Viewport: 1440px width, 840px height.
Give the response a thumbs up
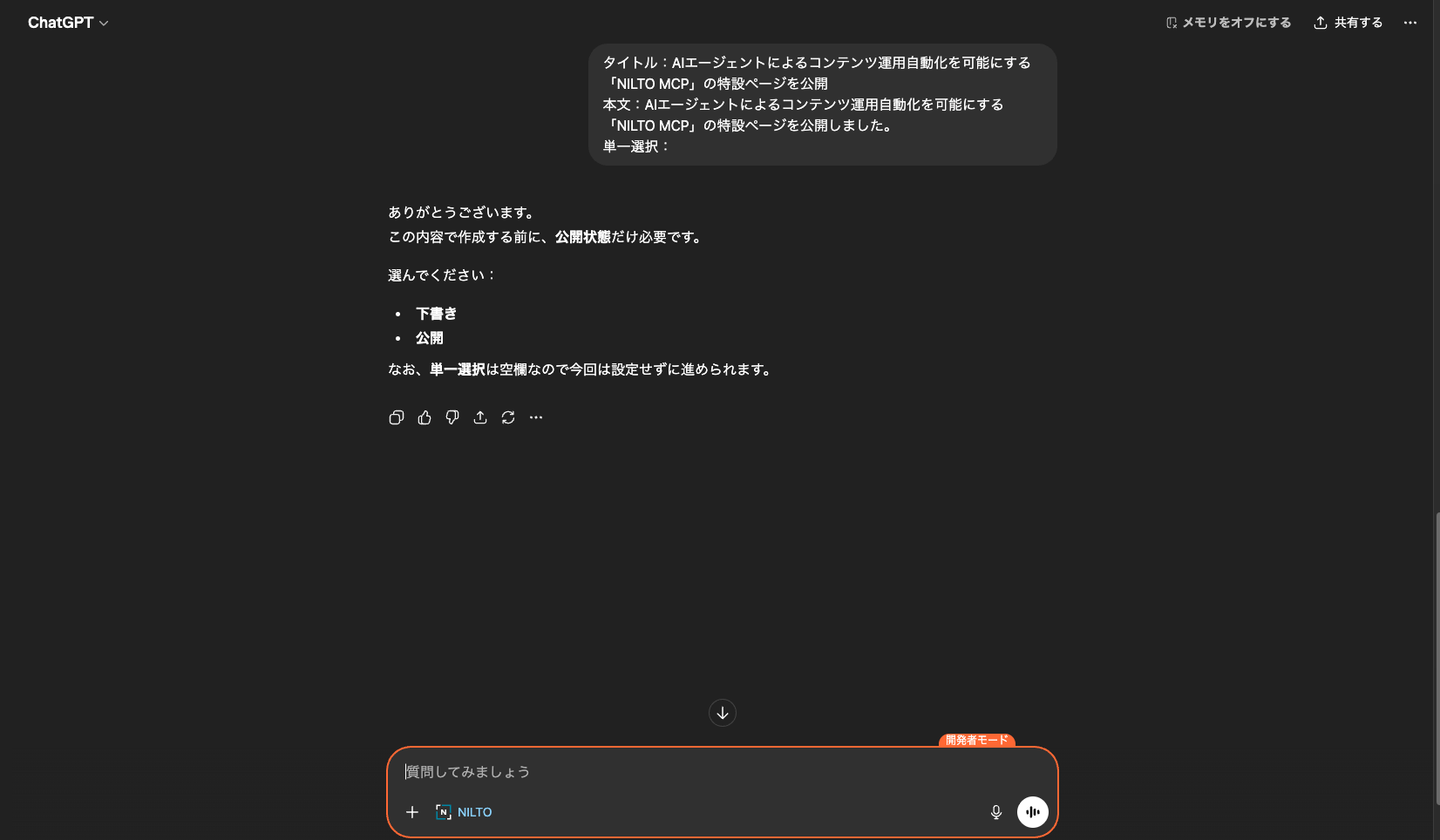425,417
